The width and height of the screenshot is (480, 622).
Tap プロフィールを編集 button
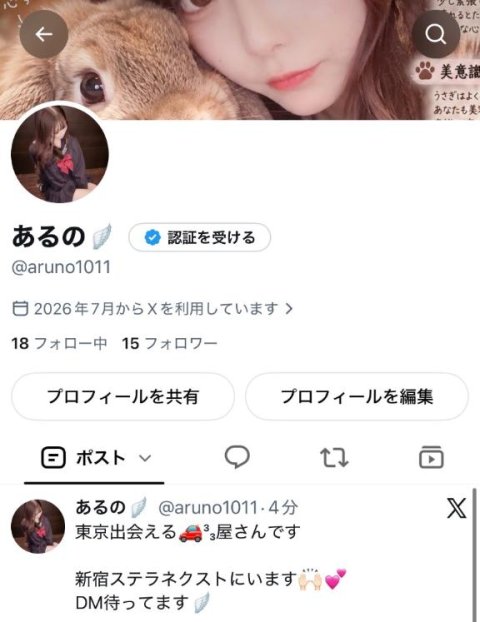tap(357, 396)
